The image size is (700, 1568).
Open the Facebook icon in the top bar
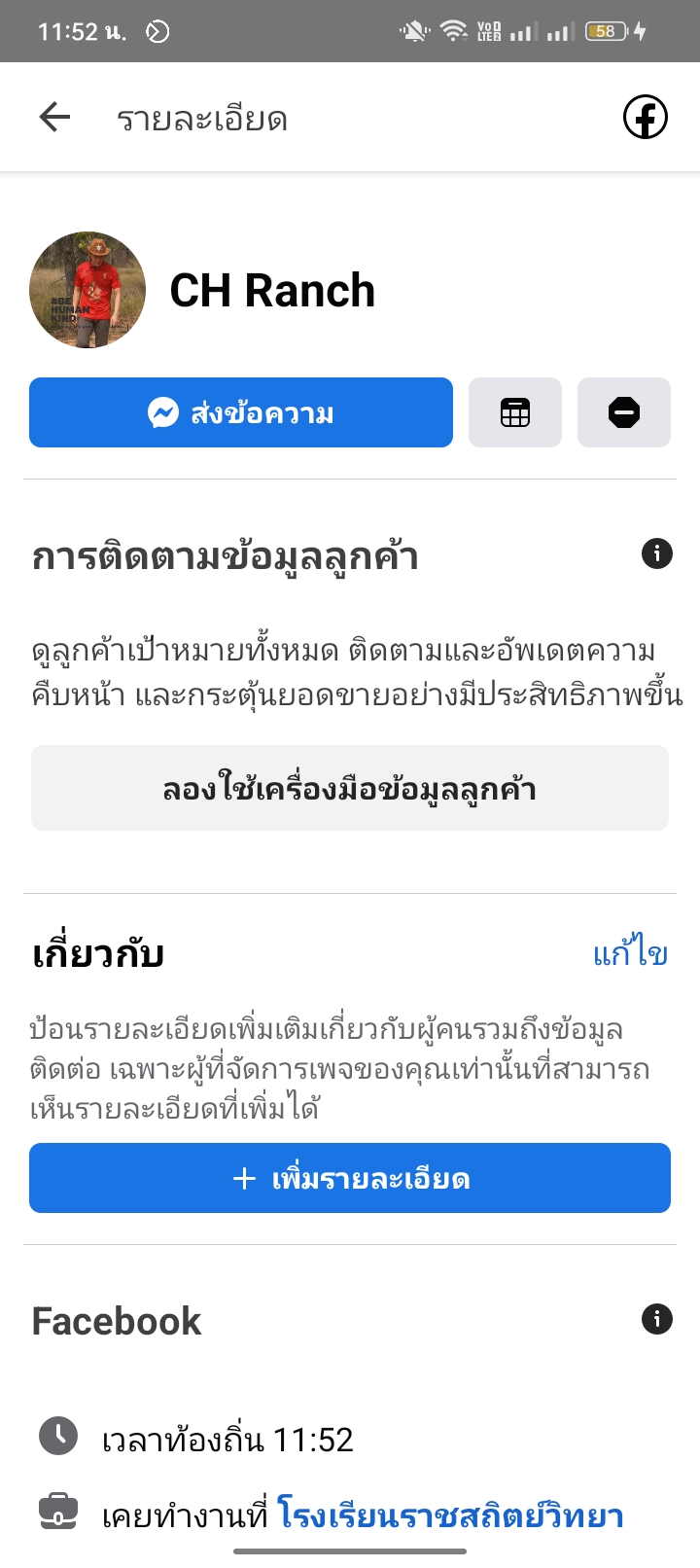[x=645, y=118]
